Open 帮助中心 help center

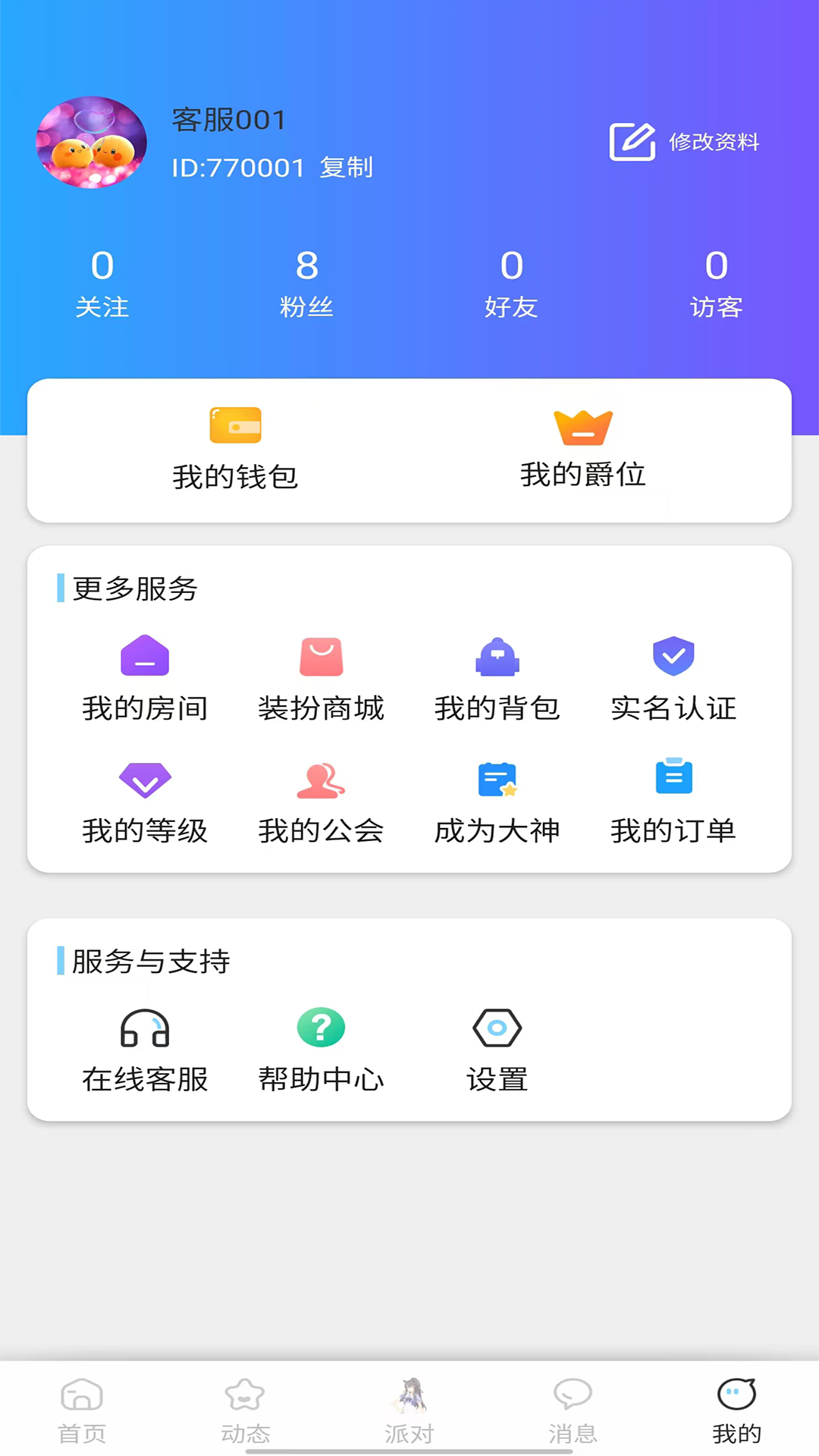(322, 1050)
